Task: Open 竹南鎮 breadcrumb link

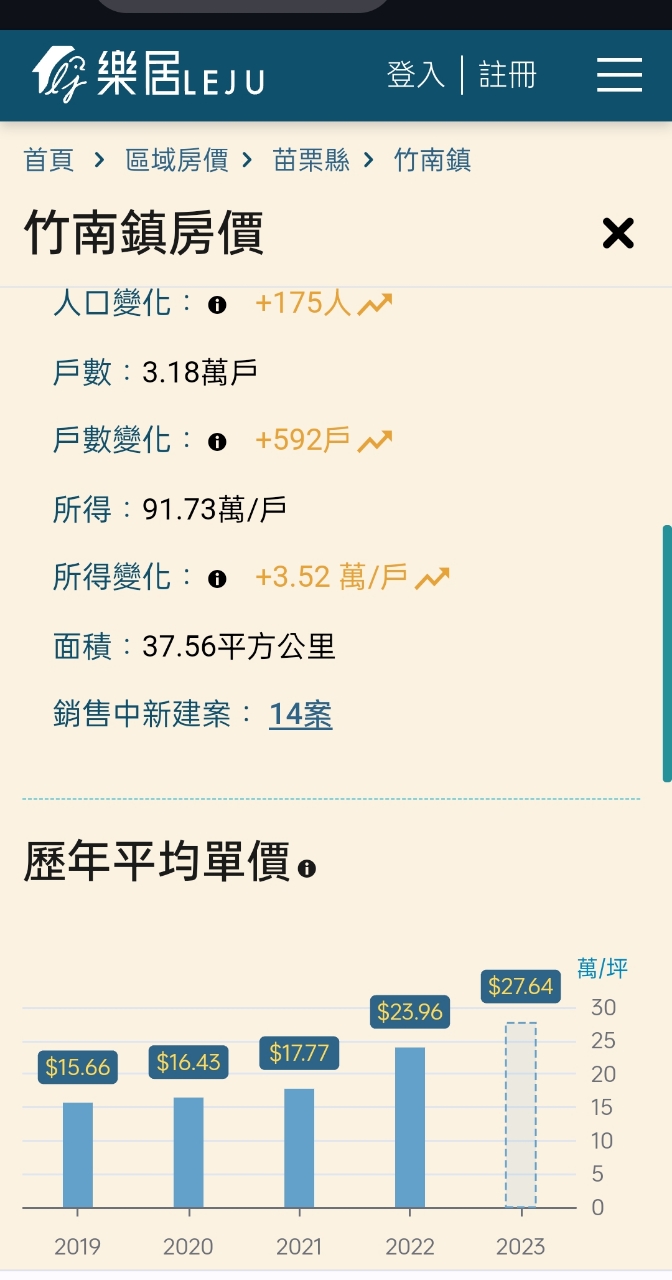Action: click(432, 160)
